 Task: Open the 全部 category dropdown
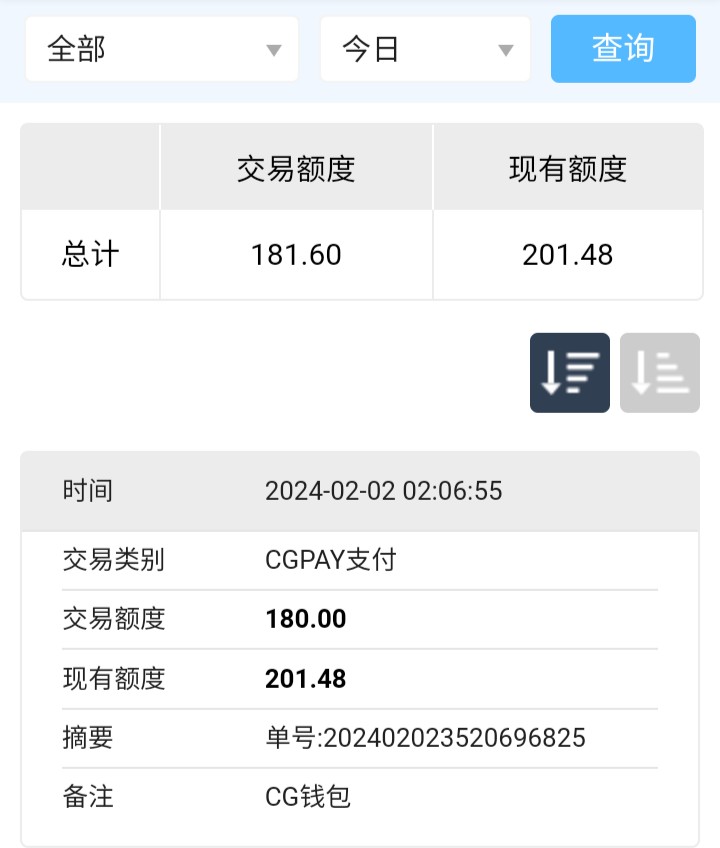[x=162, y=49]
